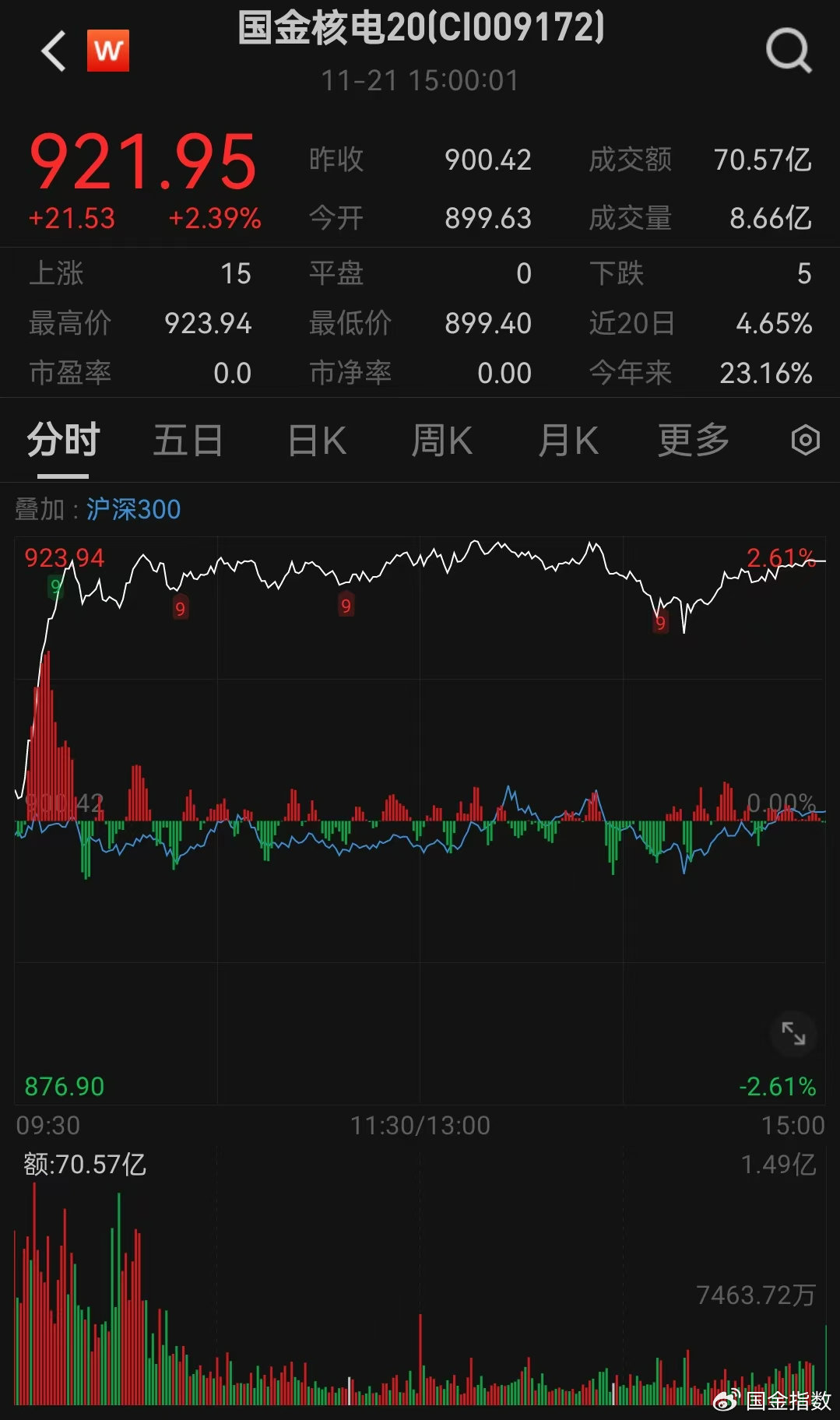Expand the chart to fullscreen
This screenshot has height=1420, width=840.
tap(793, 1034)
